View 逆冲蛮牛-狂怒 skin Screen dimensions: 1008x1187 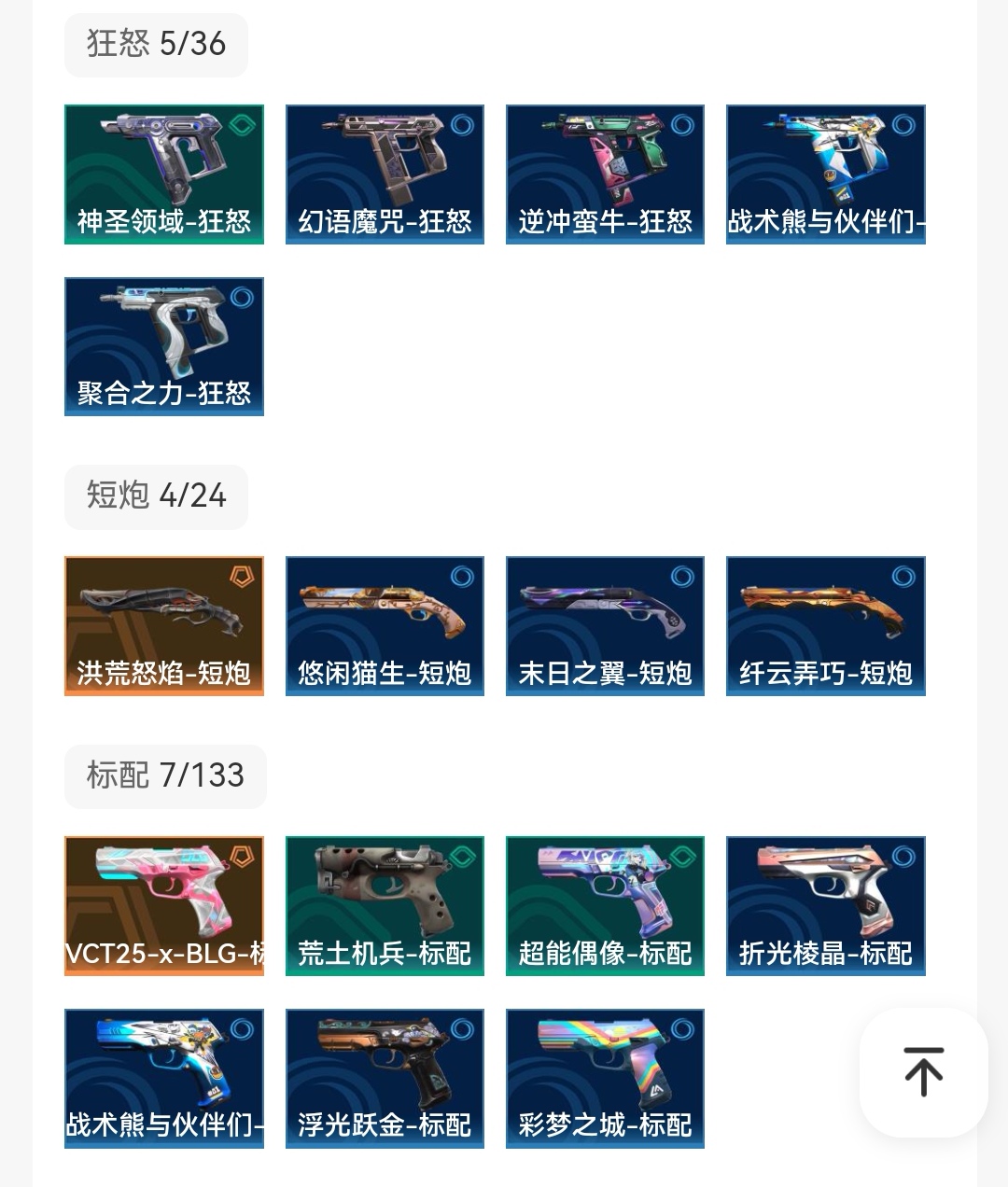coord(605,175)
